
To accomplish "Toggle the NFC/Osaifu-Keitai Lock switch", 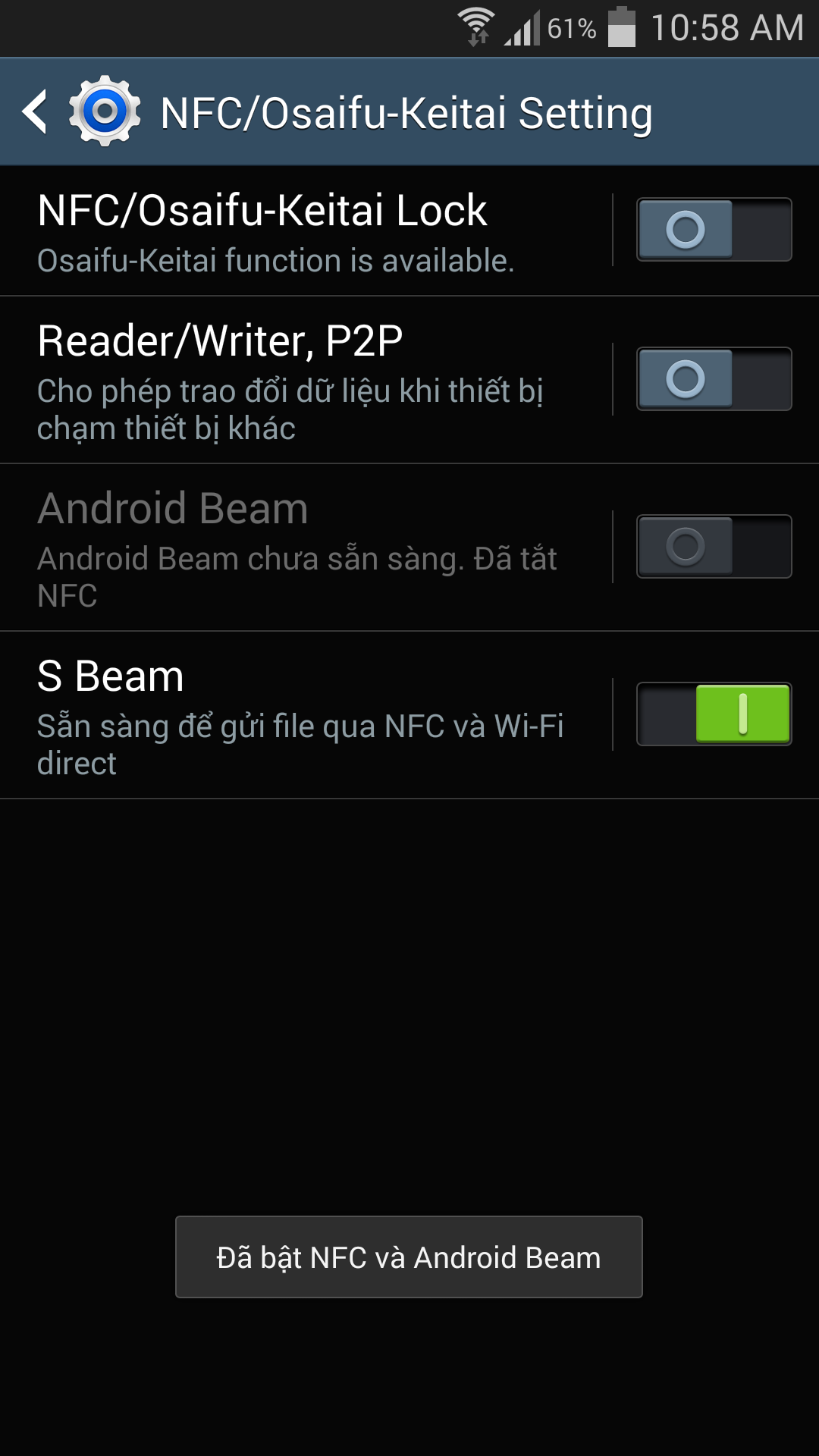I will coord(714,229).
